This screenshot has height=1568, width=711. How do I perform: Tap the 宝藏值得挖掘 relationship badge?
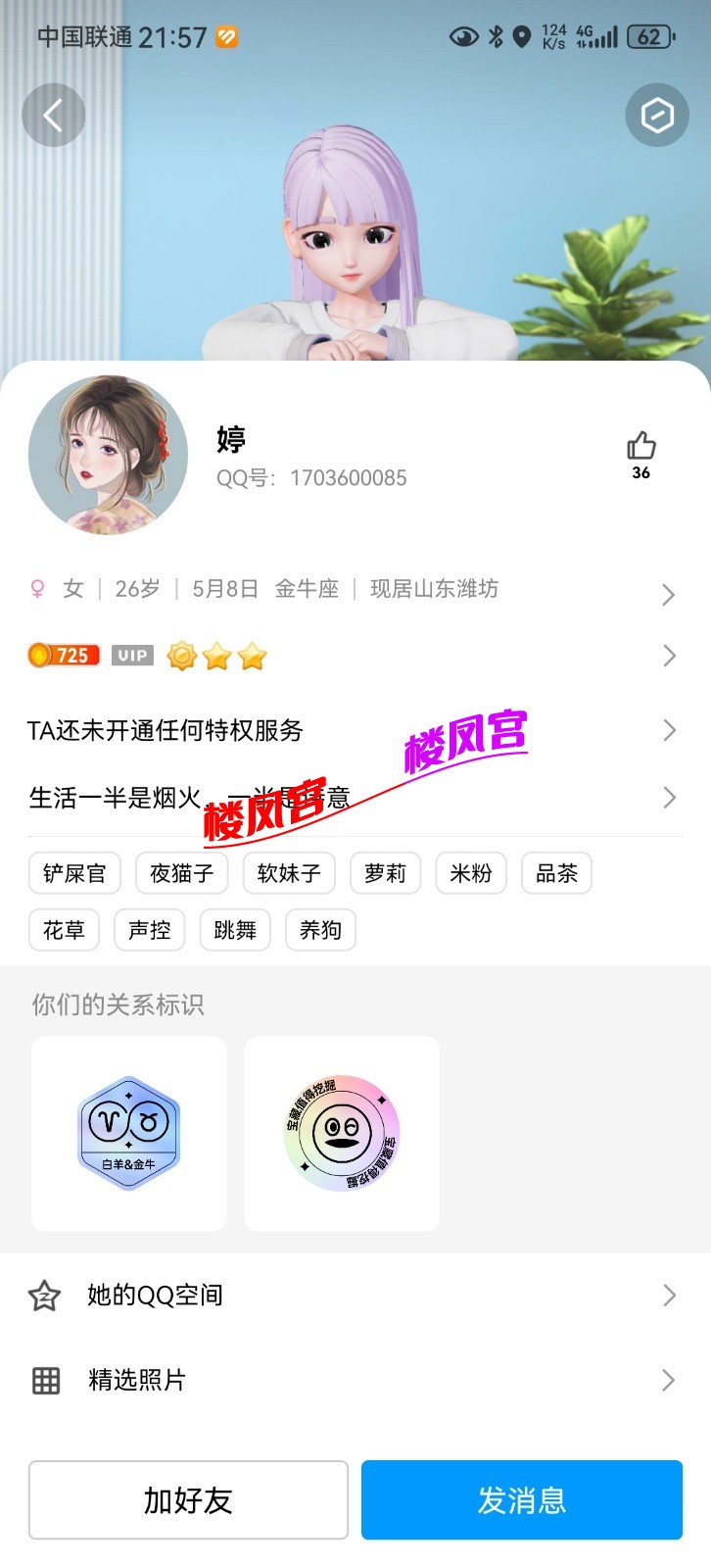(x=342, y=1132)
